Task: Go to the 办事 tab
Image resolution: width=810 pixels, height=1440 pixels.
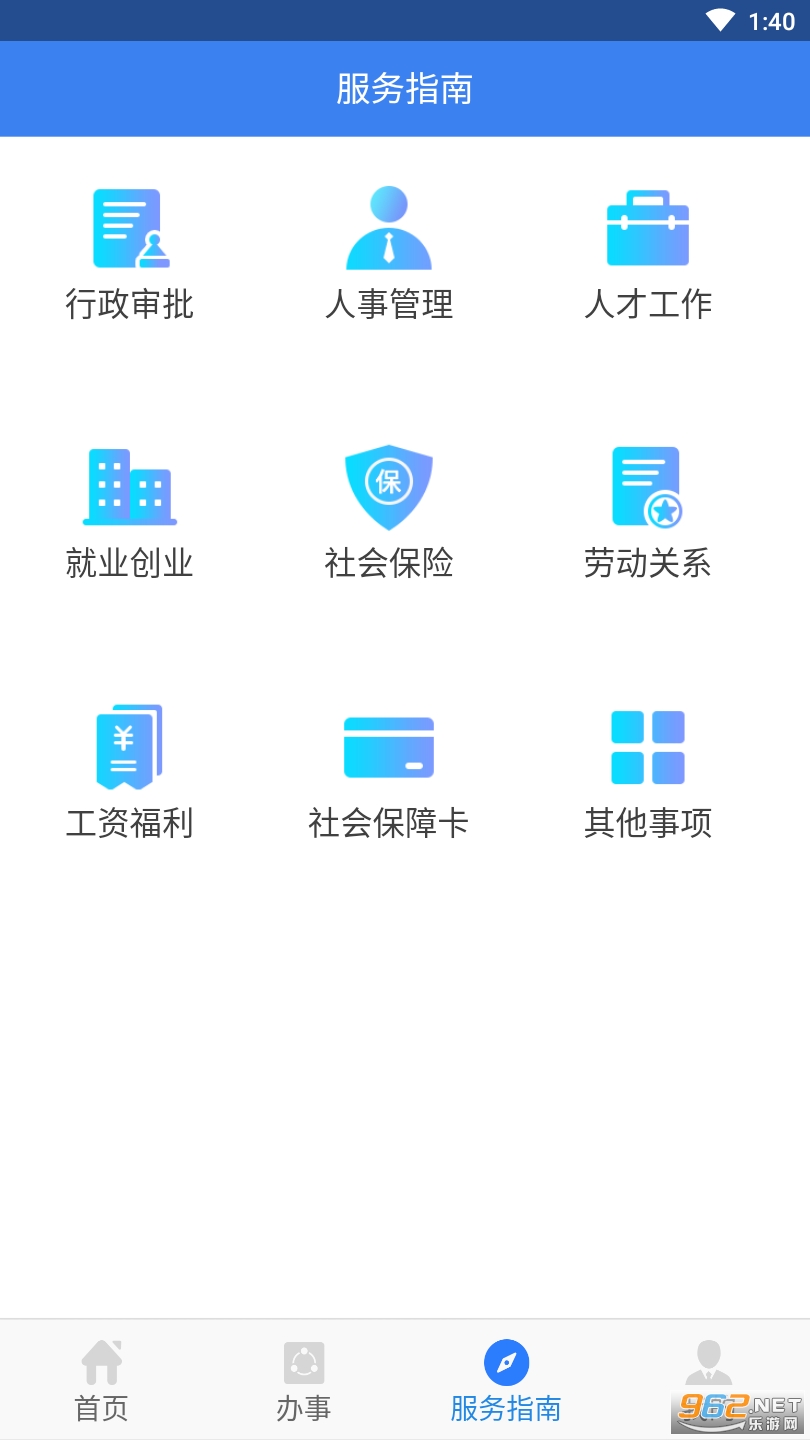Action: point(304,1382)
